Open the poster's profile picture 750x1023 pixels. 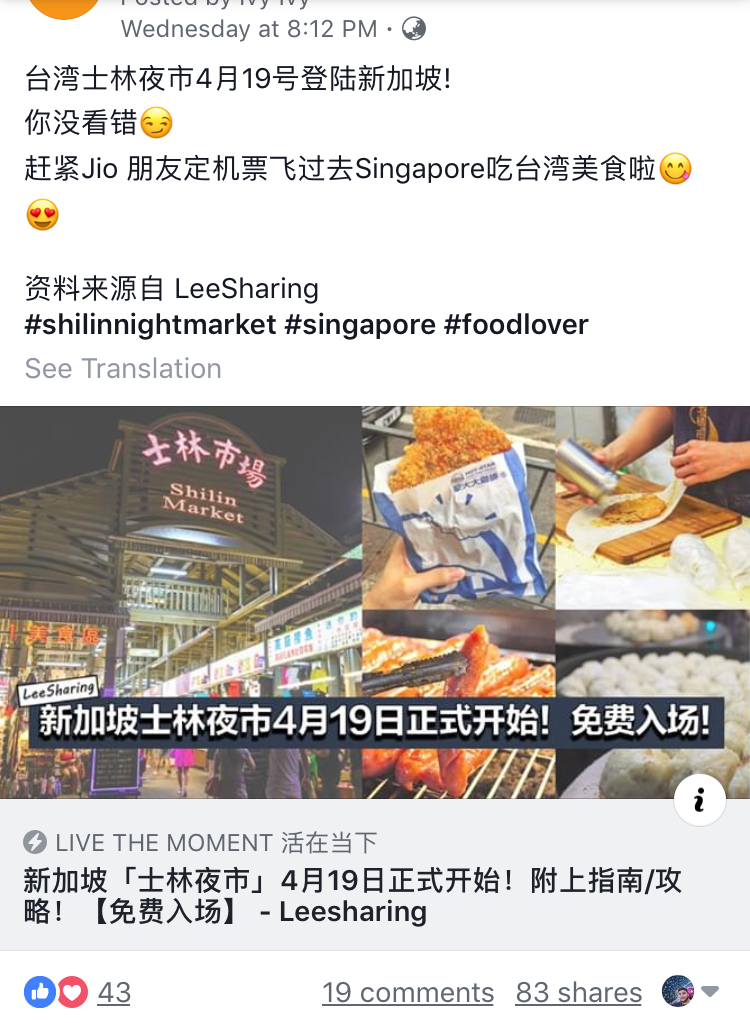click(x=63, y=8)
